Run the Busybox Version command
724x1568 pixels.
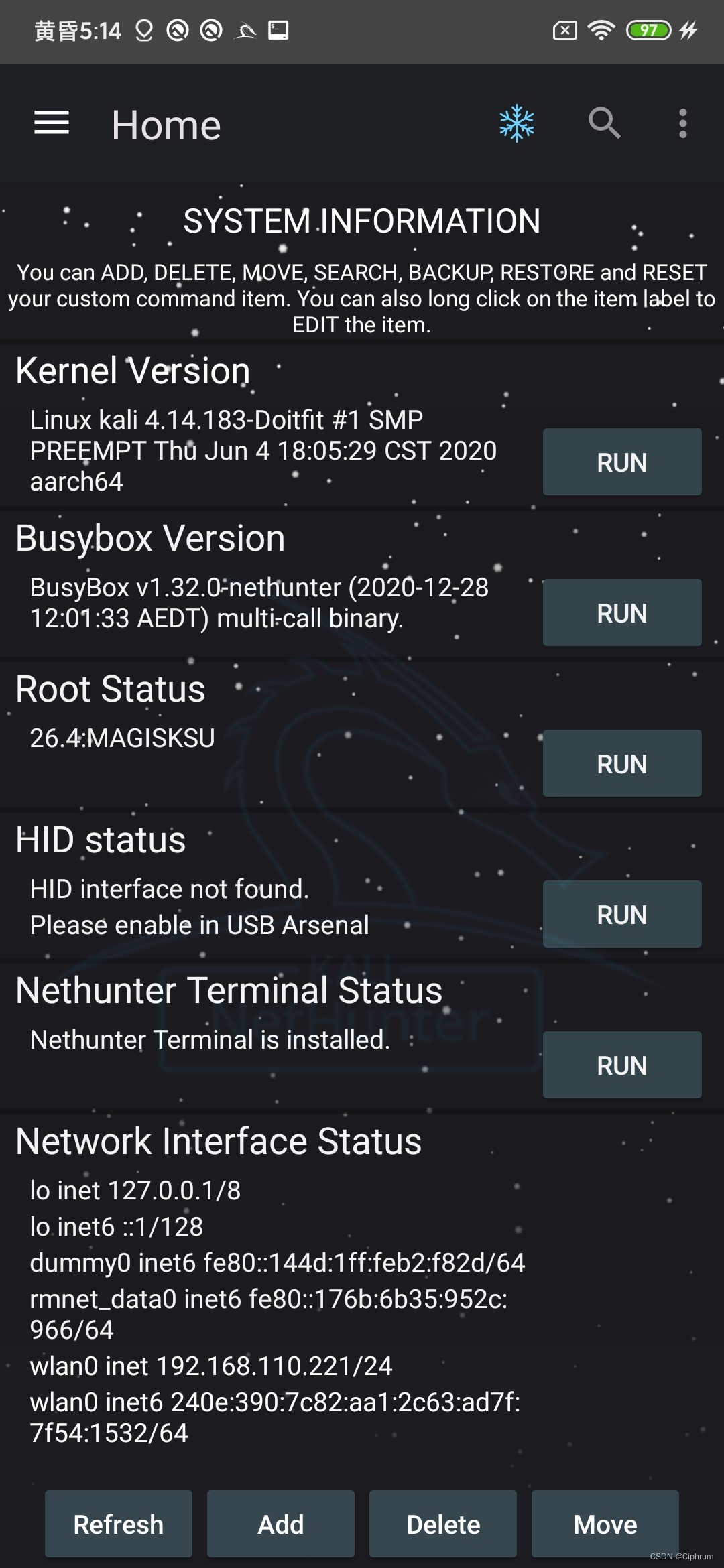coord(621,613)
